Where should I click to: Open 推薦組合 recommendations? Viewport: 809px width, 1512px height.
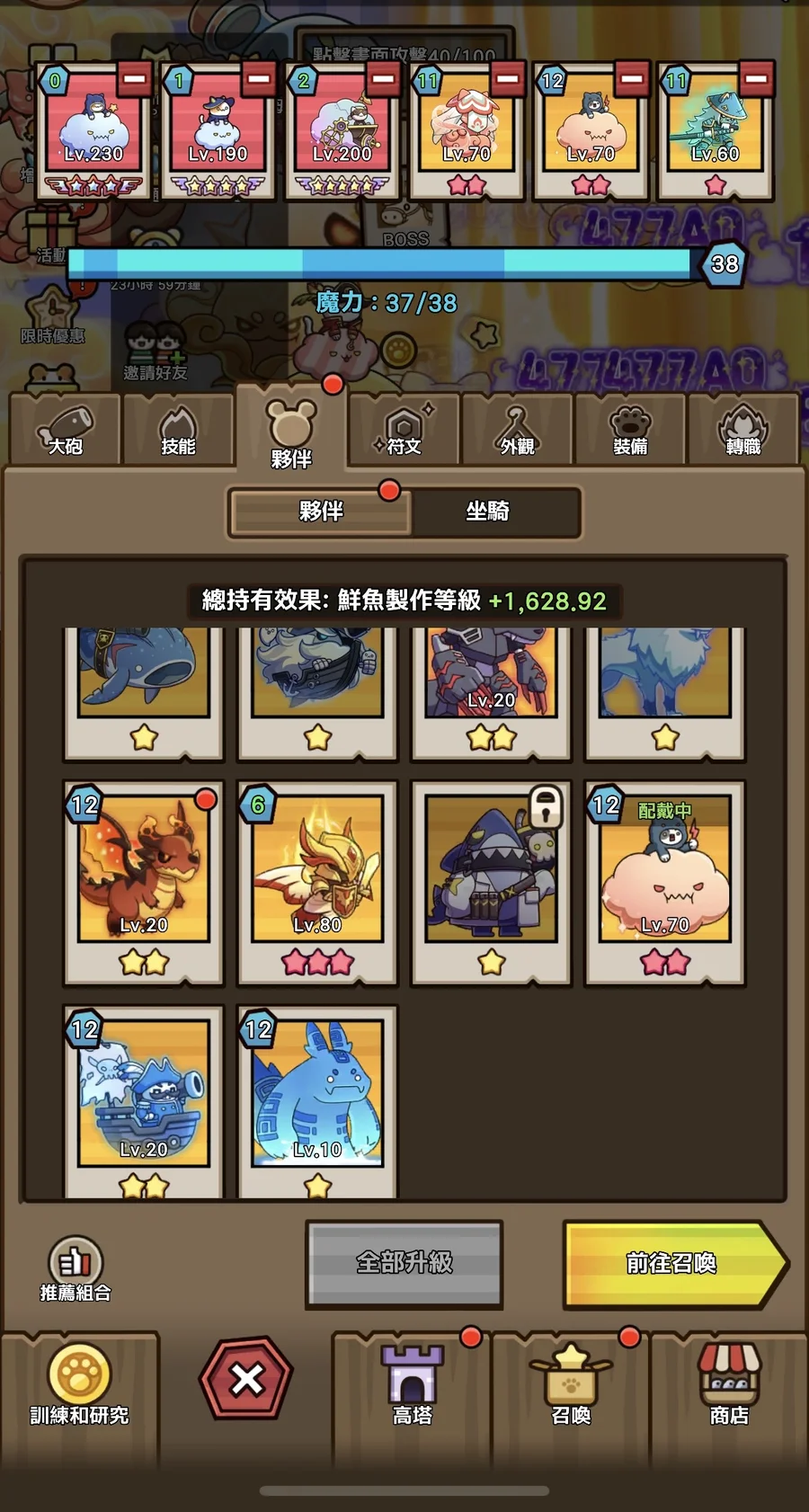click(x=76, y=1269)
